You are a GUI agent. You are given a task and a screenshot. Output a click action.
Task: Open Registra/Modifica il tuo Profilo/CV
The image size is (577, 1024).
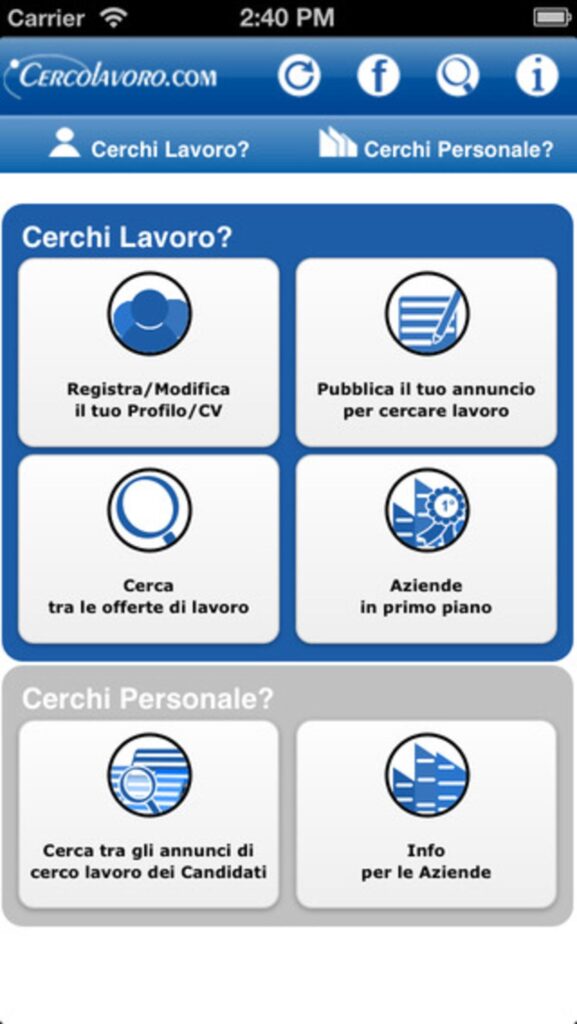(x=149, y=353)
